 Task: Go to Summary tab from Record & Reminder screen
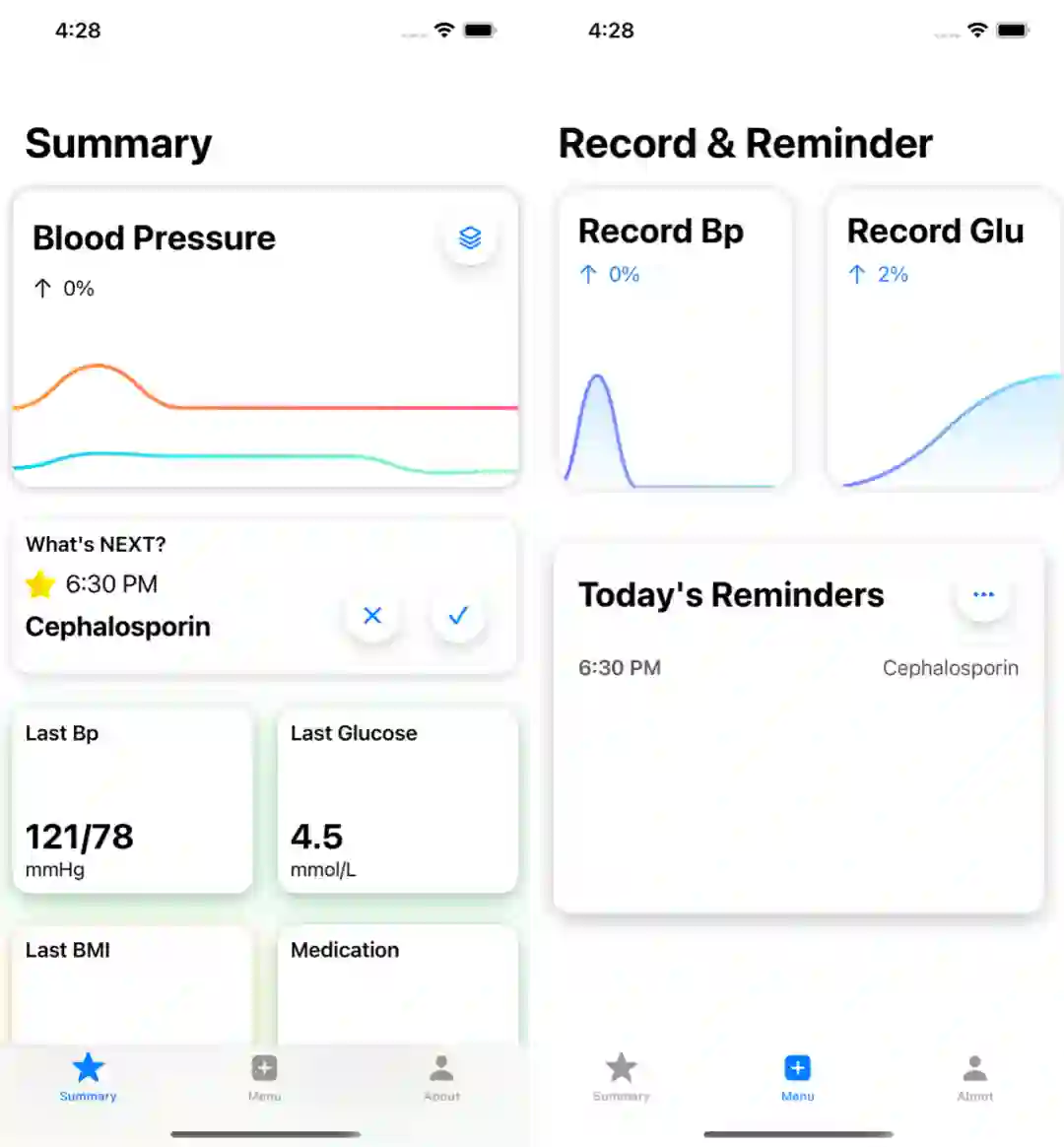pyautogui.click(x=621, y=1077)
